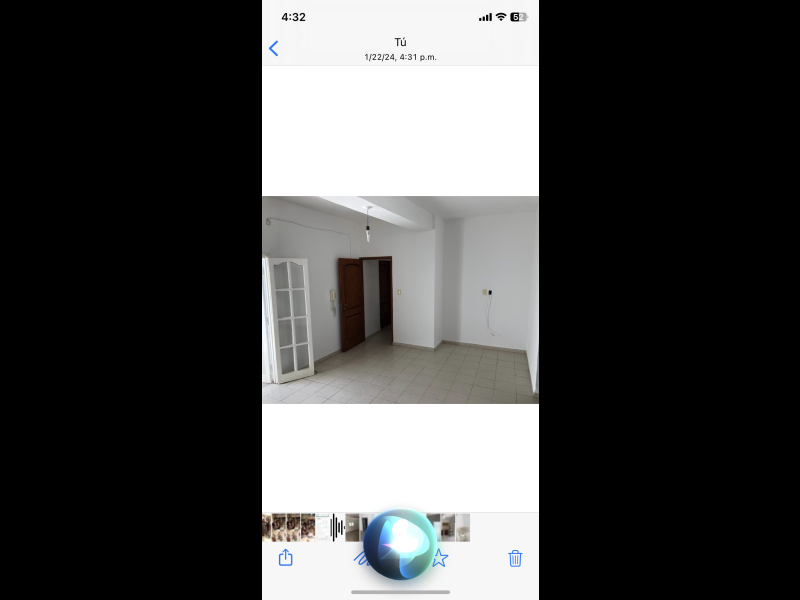Share this photo
Screen dimensions: 800x600
[x=285, y=558]
